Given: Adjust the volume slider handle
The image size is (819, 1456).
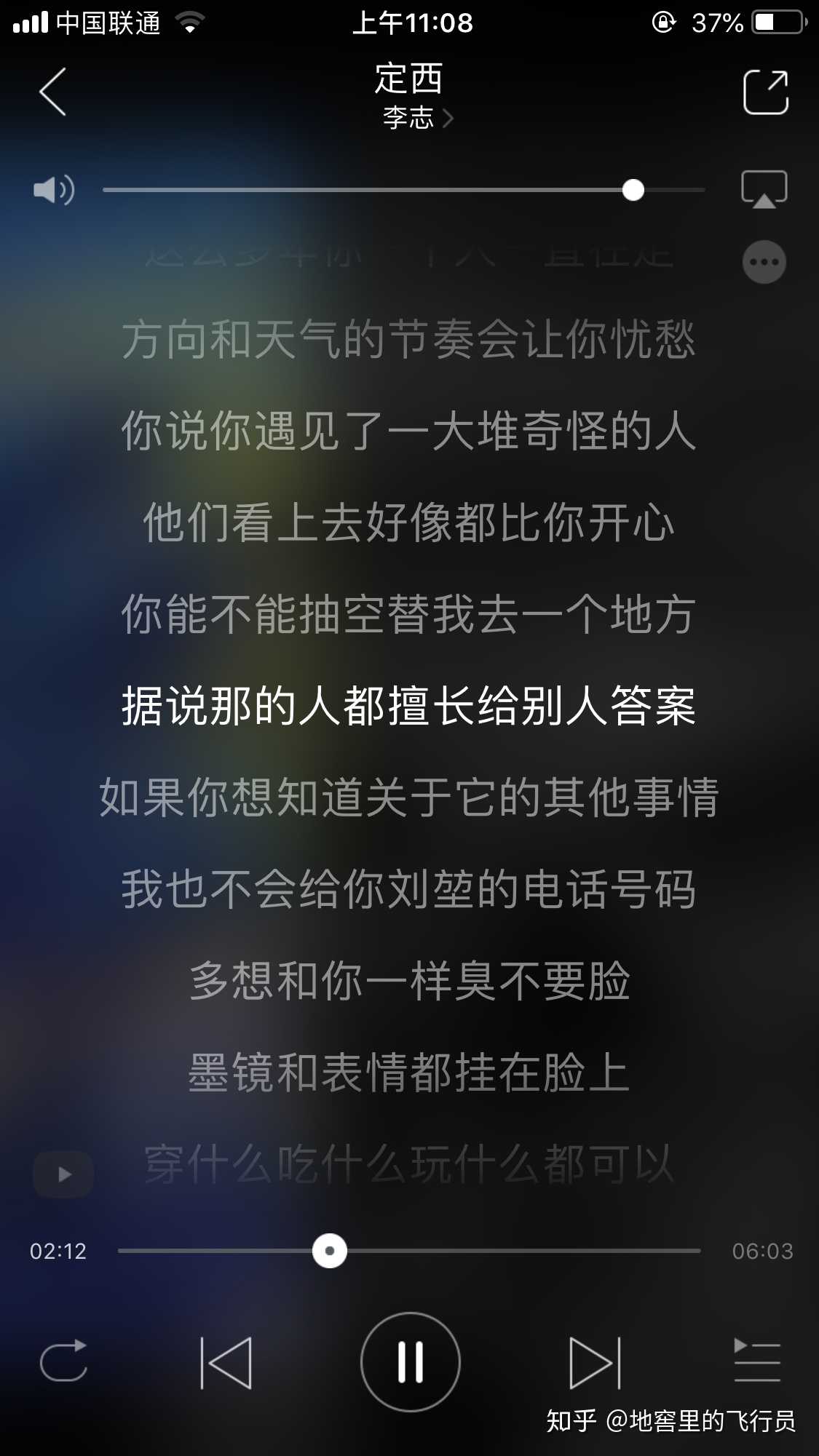Looking at the screenshot, I should point(634,190).
